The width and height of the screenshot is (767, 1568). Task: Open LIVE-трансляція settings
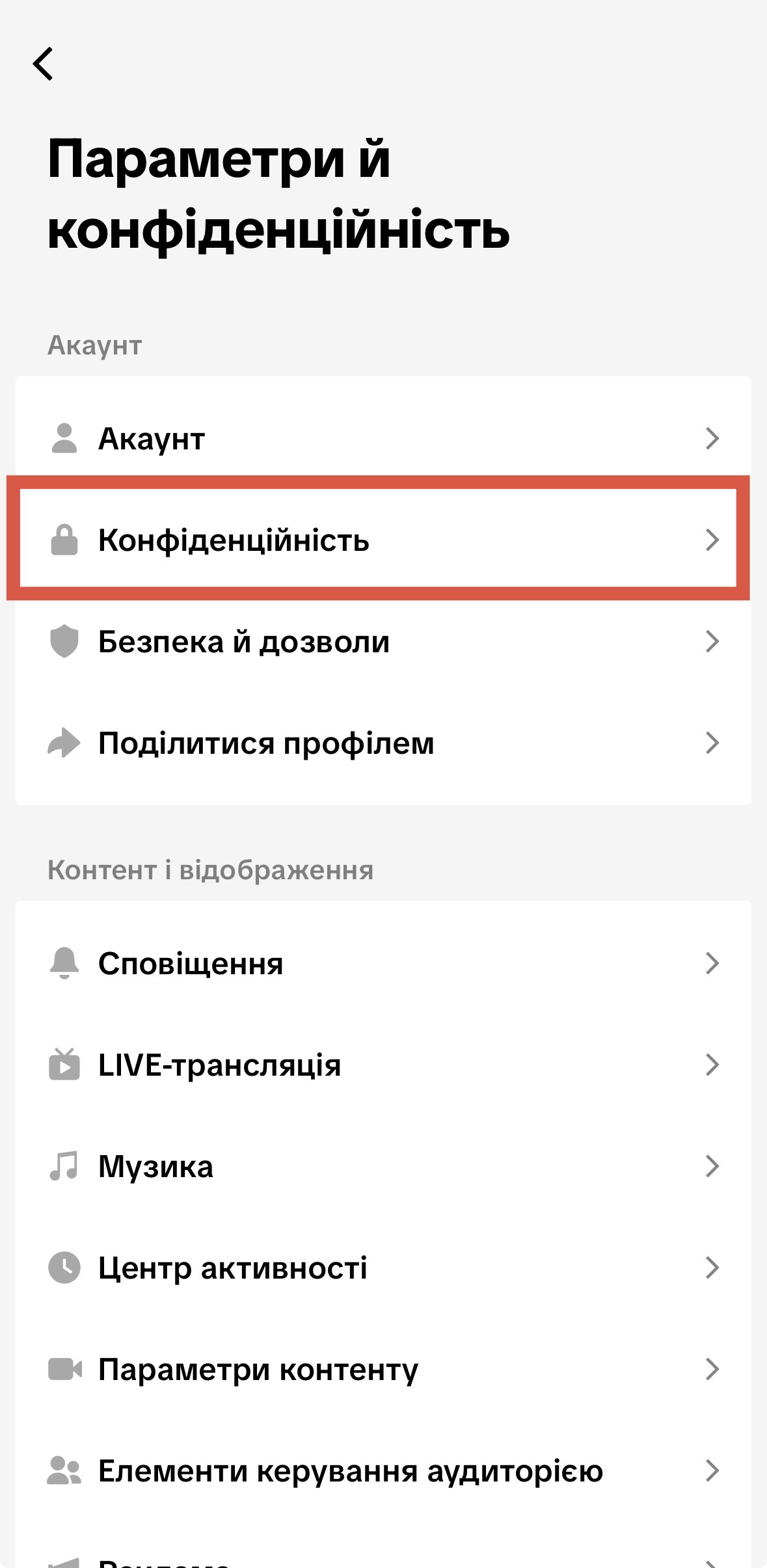point(383,1065)
